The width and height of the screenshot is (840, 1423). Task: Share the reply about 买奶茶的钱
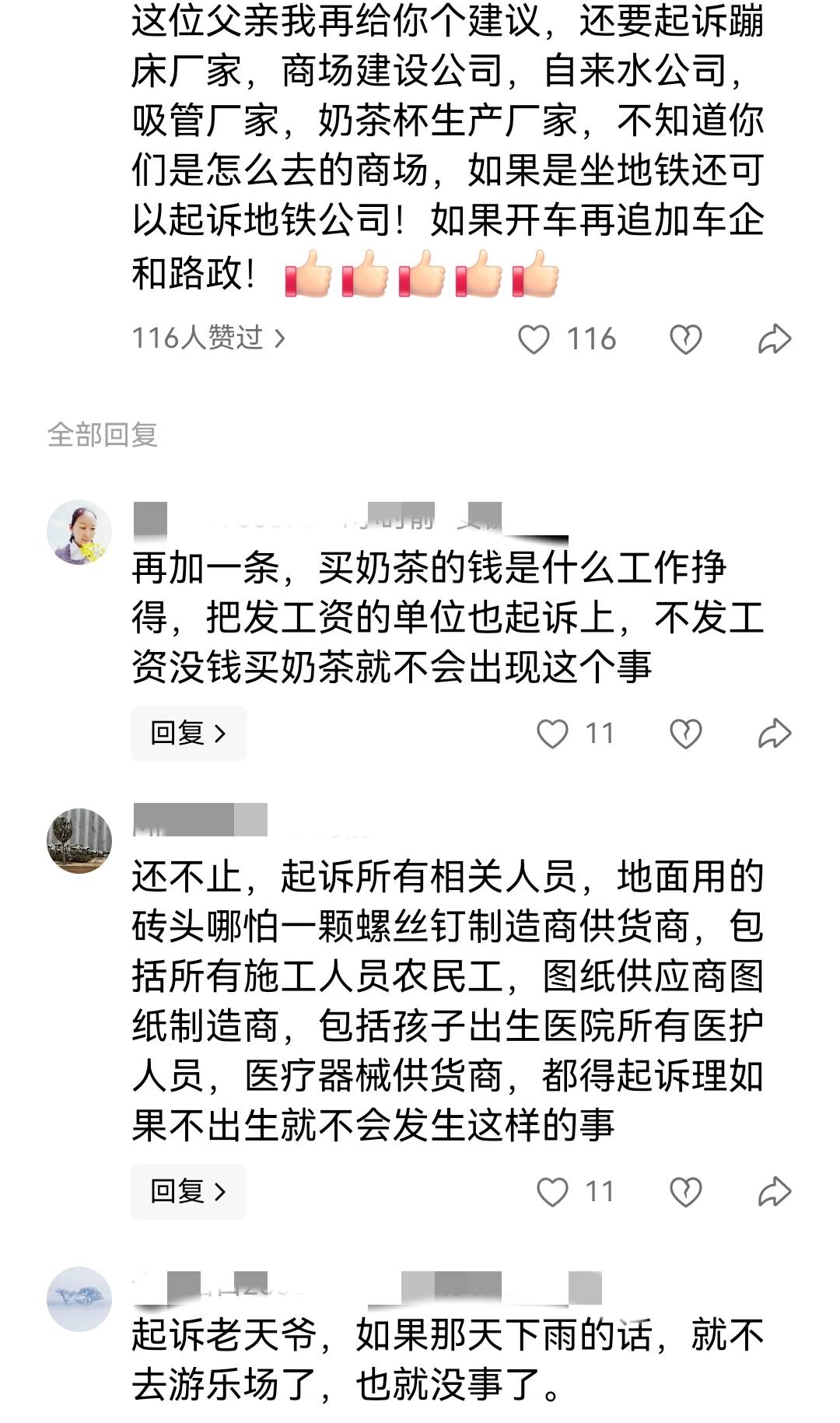(775, 734)
